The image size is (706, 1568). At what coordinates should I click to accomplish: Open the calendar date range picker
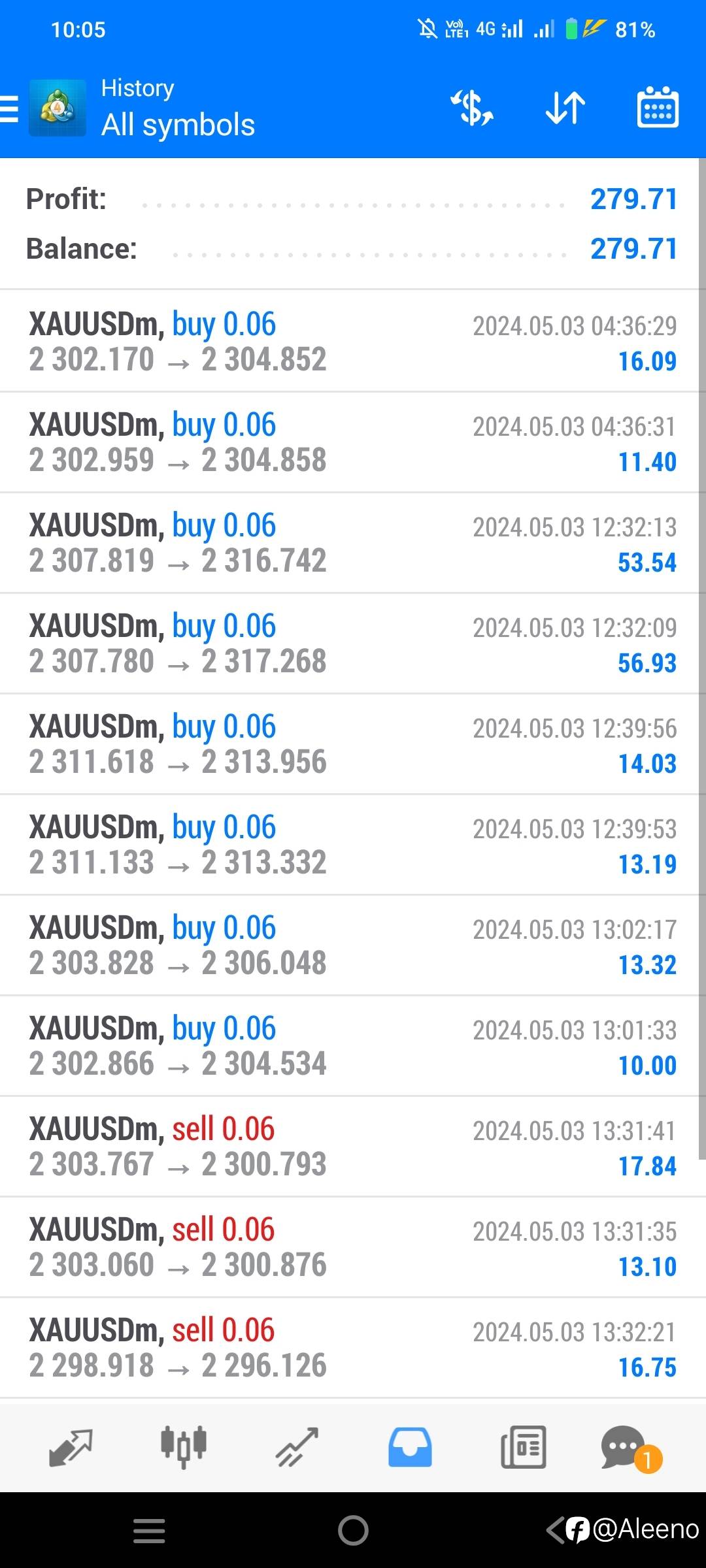(x=658, y=108)
